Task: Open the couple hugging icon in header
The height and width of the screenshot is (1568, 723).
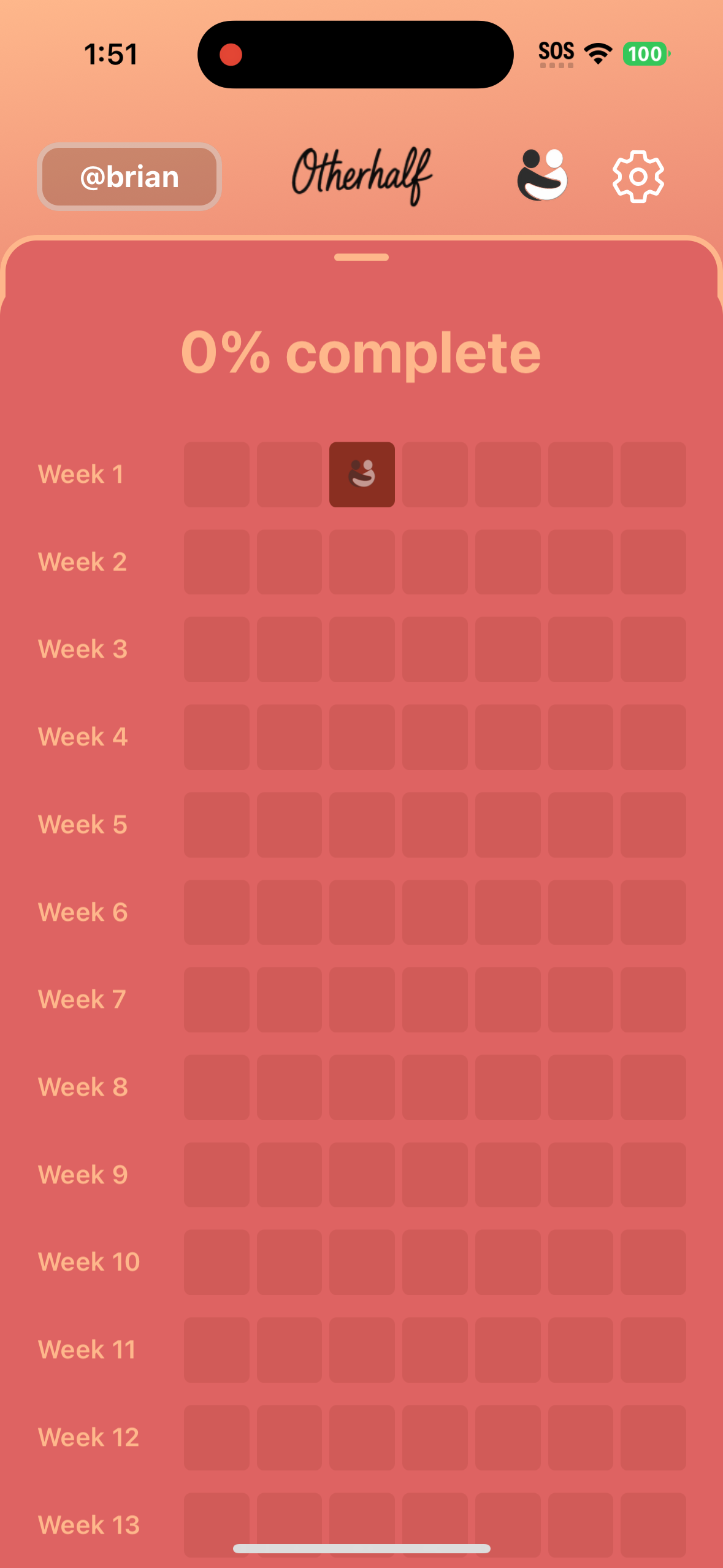Action: (x=542, y=175)
